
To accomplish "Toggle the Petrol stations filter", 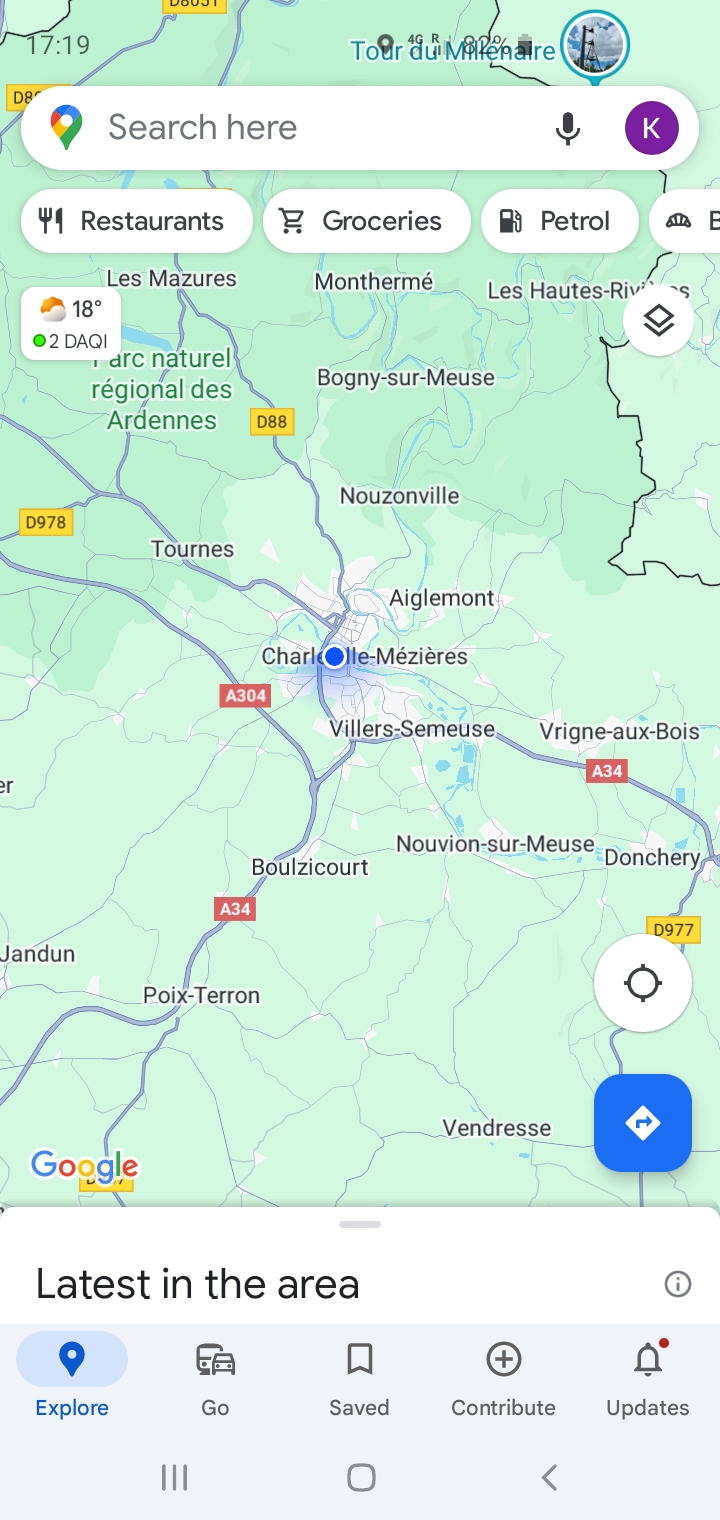I will tap(559, 221).
